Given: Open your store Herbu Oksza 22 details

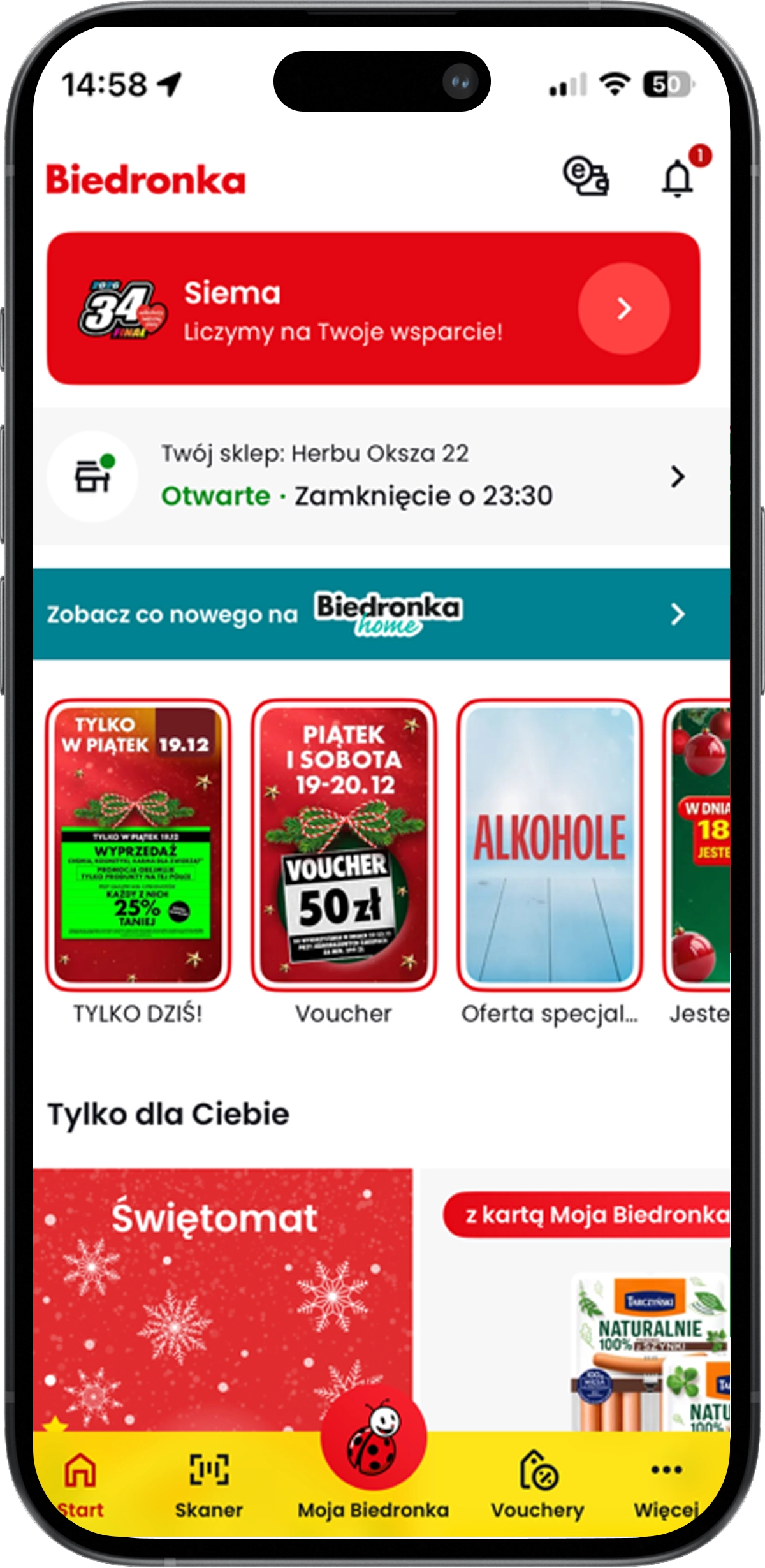Looking at the screenshot, I should pyautogui.click(x=381, y=476).
